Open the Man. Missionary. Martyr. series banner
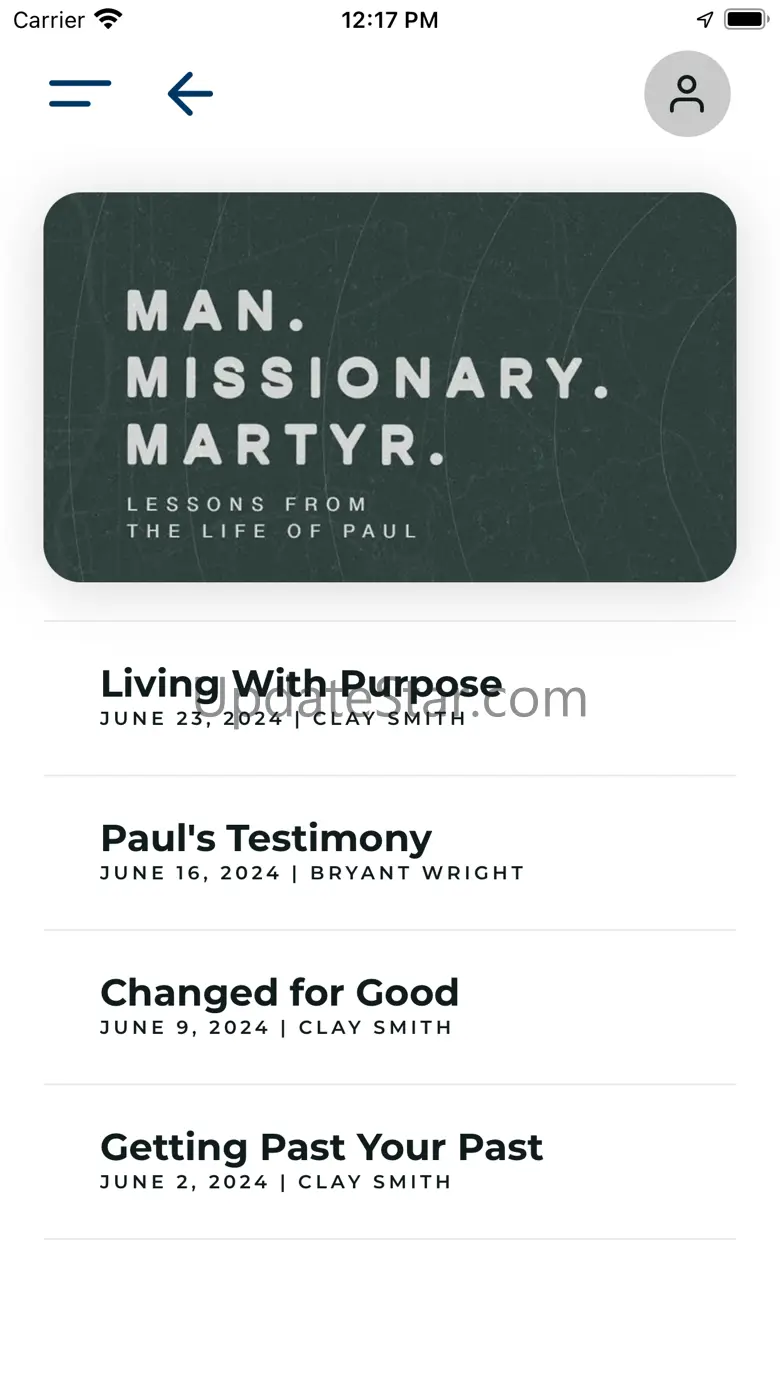780x1387 pixels. [x=390, y=387]
